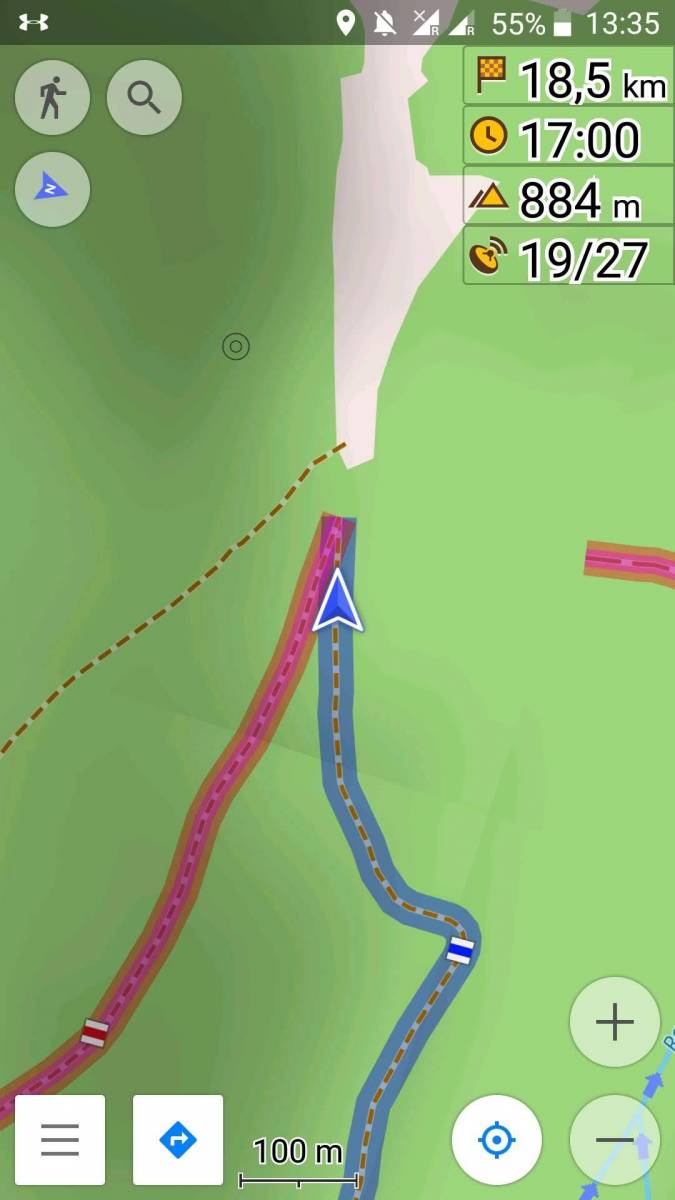This screenshot has height=1200, width=675.
Task: Open route navigation directions
Action: [178, 1139]
